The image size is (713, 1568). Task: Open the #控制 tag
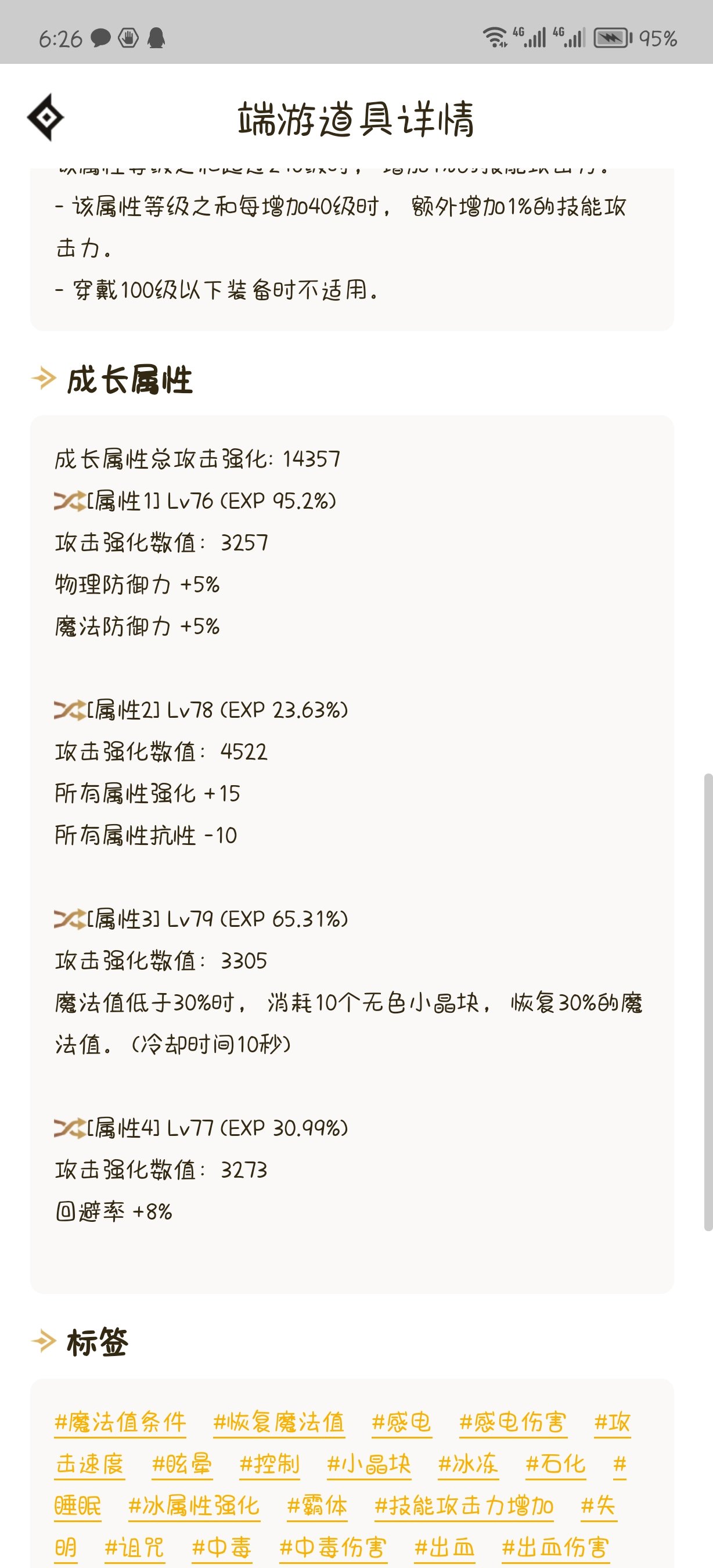click(269, 1464)
